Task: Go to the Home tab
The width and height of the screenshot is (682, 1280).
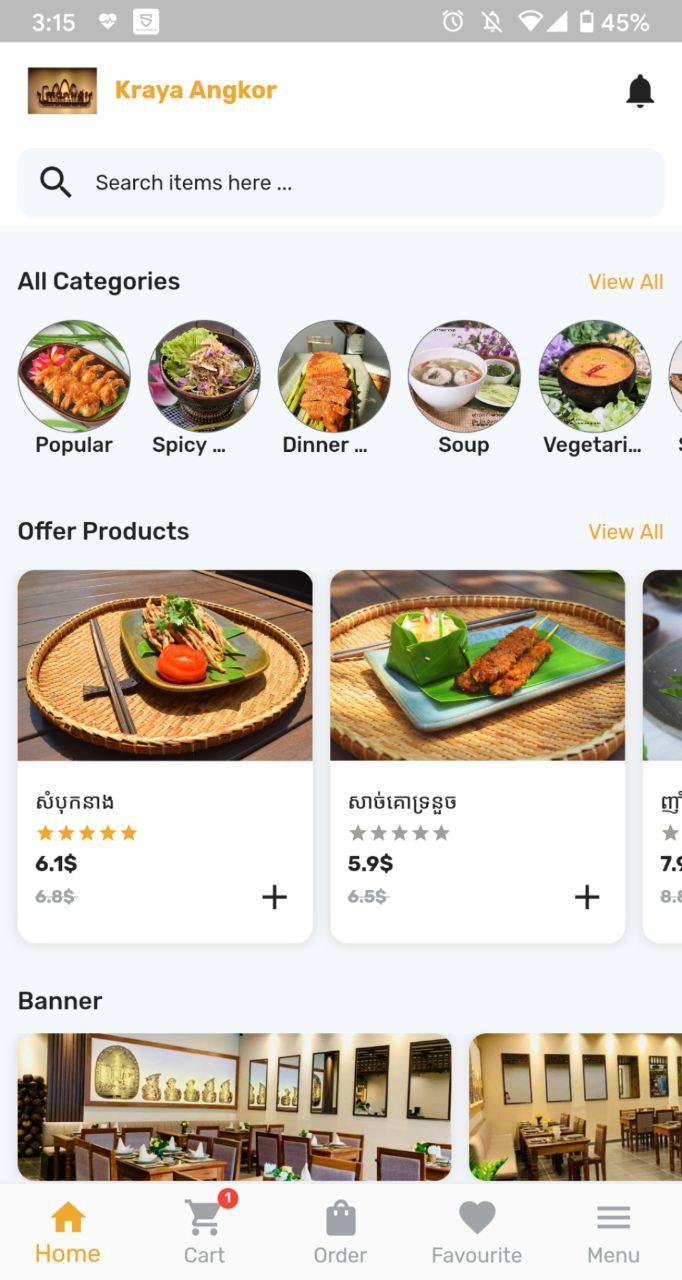Action: coord(68,1232)
